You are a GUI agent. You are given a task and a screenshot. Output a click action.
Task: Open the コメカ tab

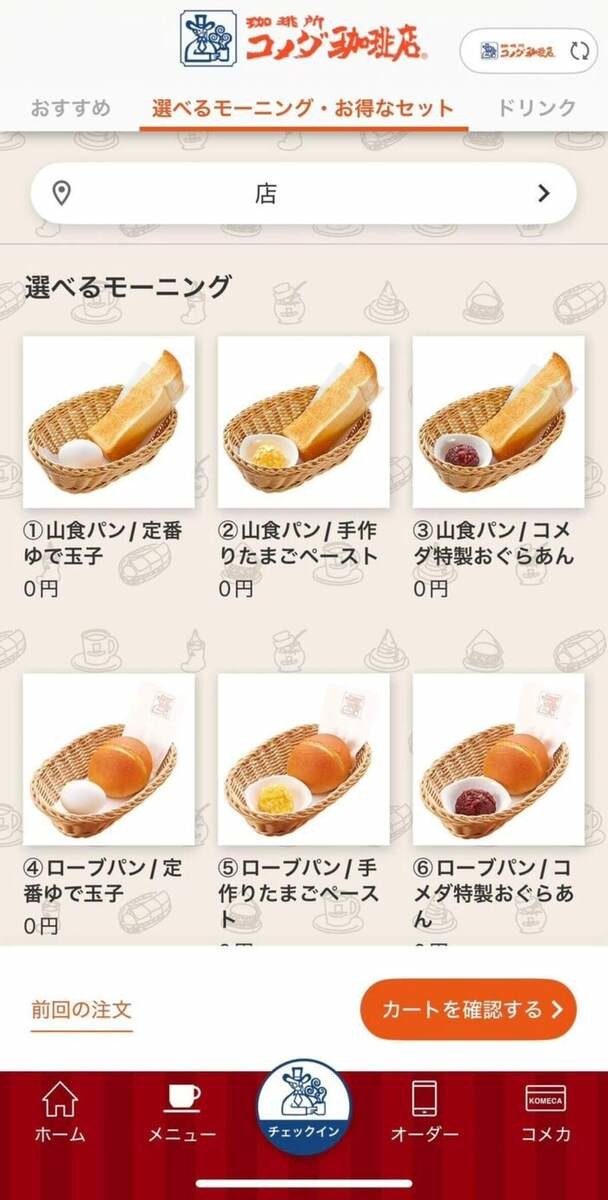point(546,1112)
